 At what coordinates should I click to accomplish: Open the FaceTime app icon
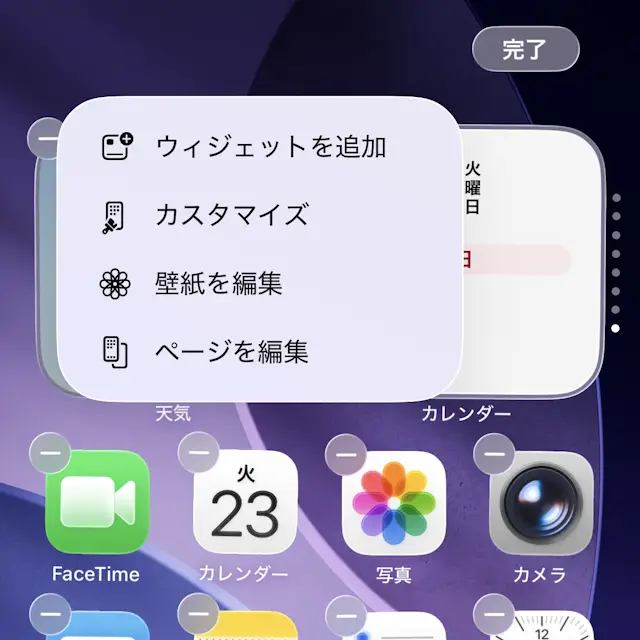(x=96, y=502)
